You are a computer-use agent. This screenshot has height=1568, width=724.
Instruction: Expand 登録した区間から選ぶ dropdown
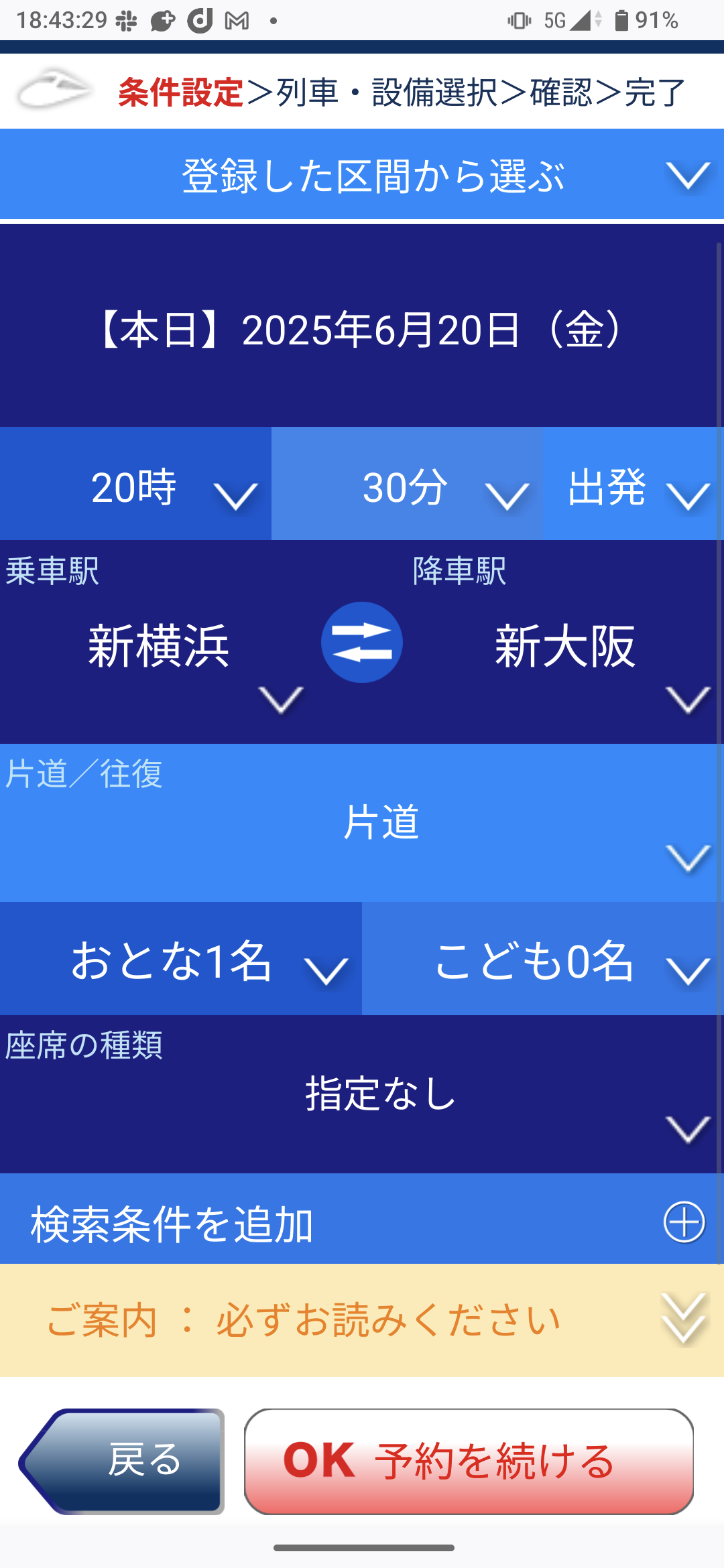pos(362,174)
